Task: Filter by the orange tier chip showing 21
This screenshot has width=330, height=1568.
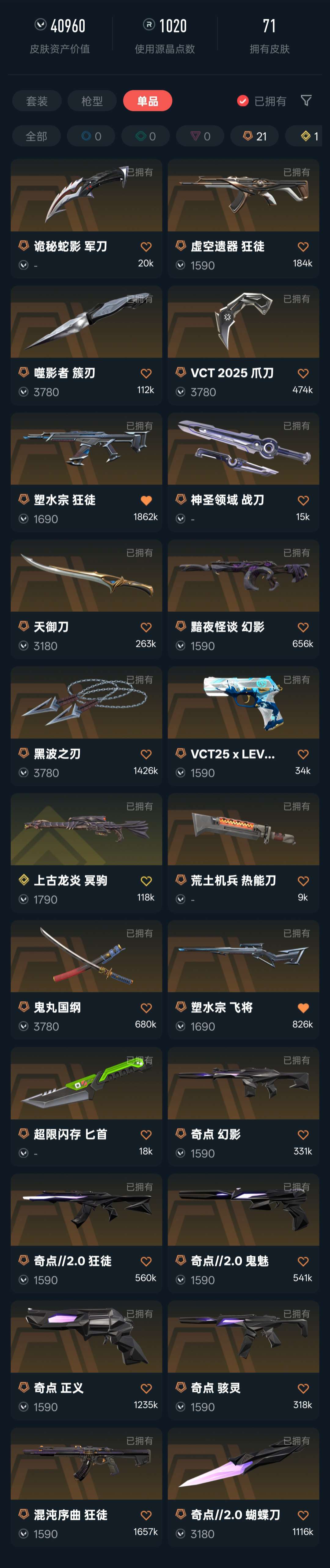Action: click(x=255, y=136)
